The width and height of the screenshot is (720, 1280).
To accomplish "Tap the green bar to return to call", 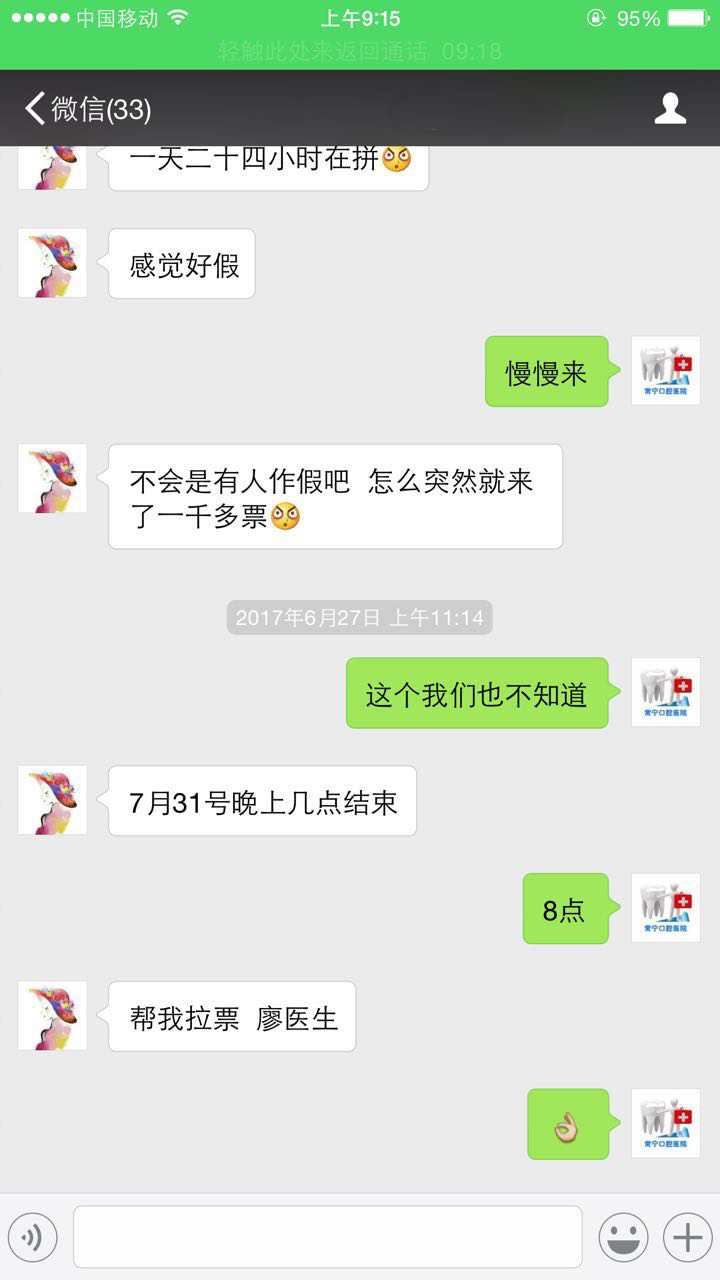I will click(x=360, y=51).
